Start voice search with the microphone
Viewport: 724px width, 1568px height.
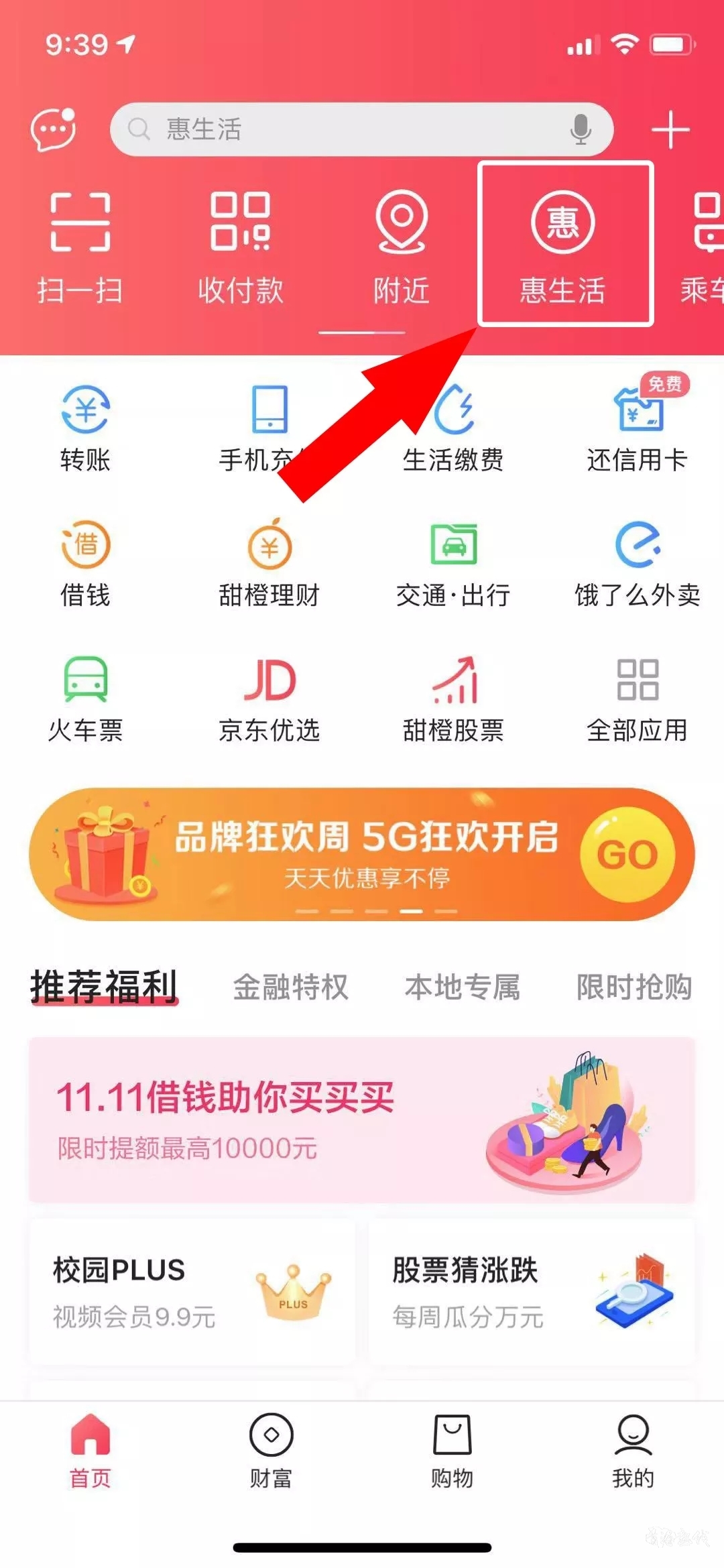tap(580, 129)
